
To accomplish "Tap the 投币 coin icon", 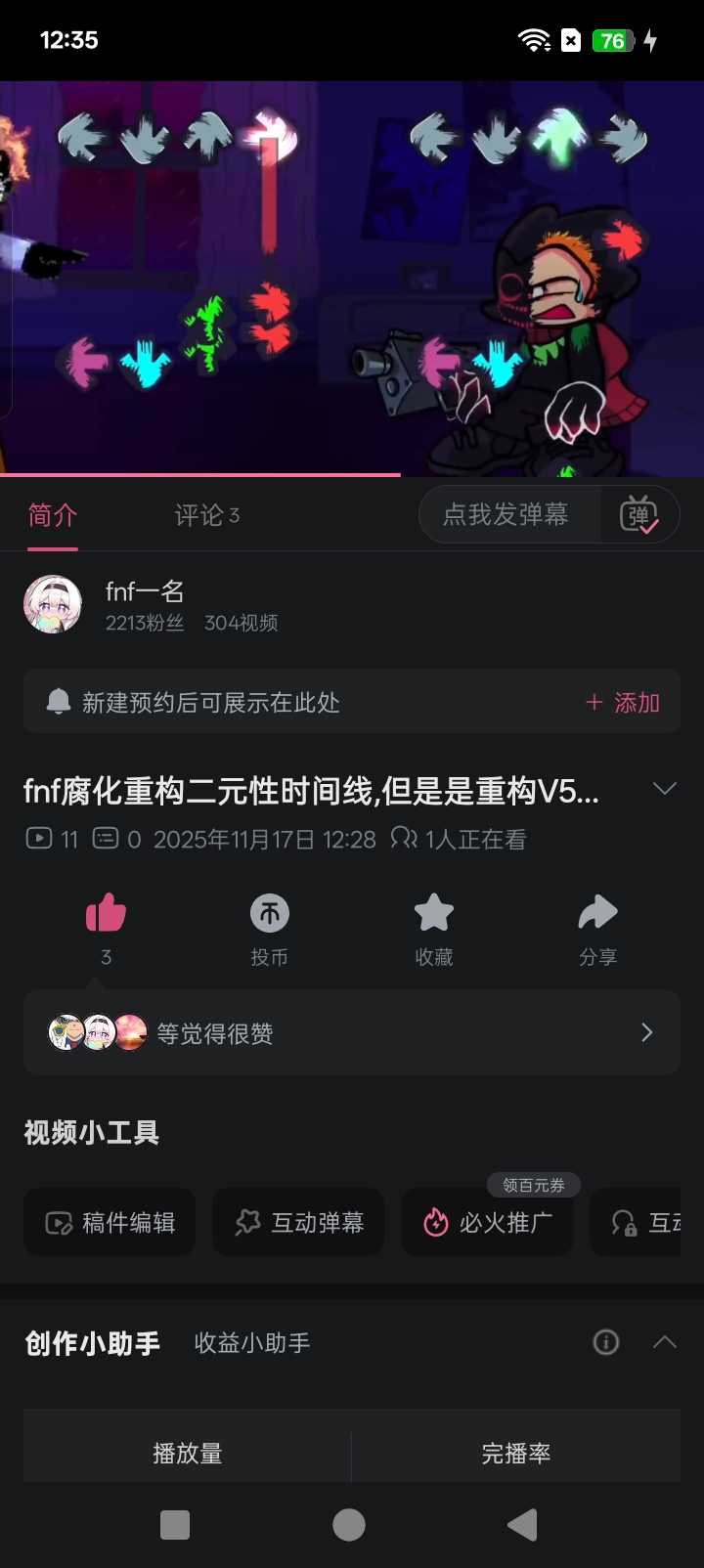I will click(270, 914).
